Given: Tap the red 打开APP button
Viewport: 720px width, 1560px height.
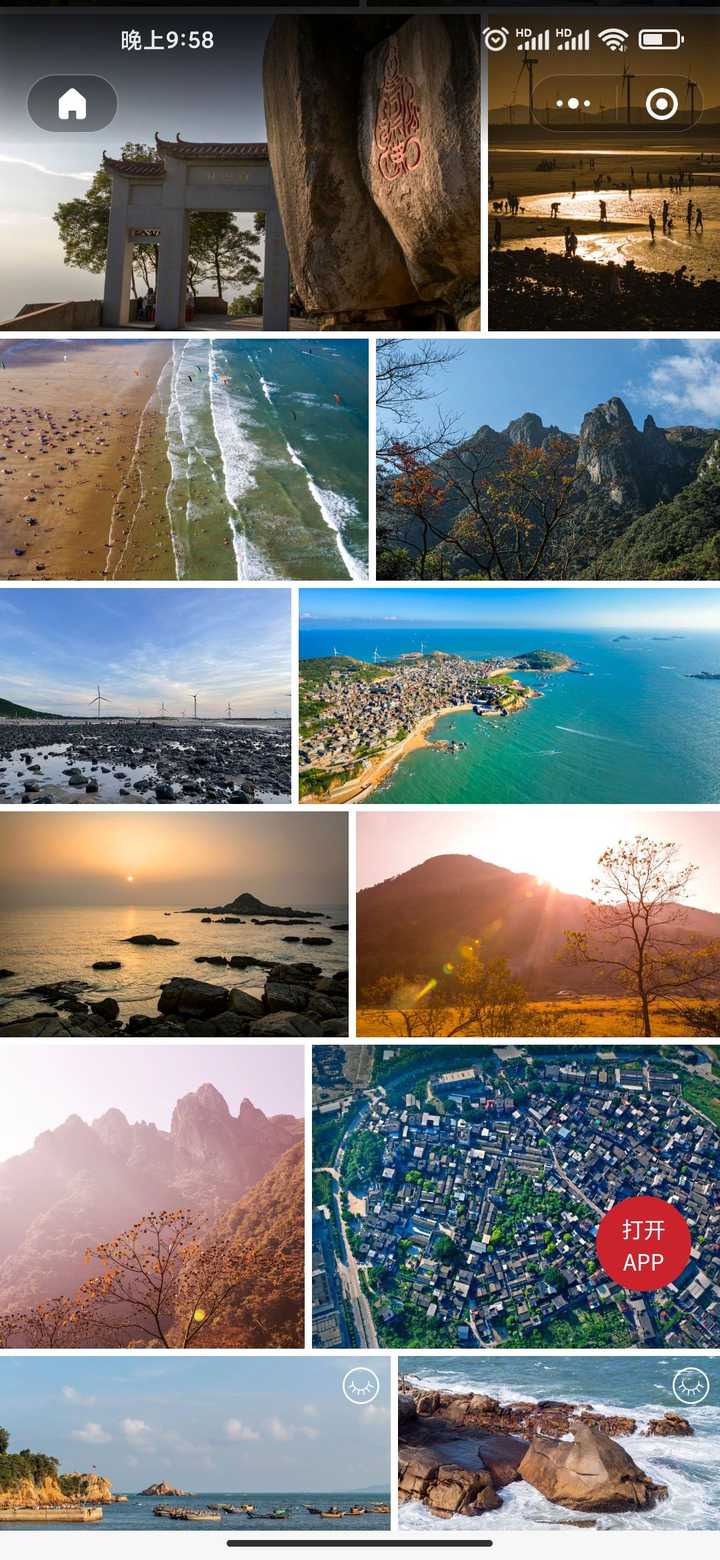Looking at the screenshot, I should 643,1243.
